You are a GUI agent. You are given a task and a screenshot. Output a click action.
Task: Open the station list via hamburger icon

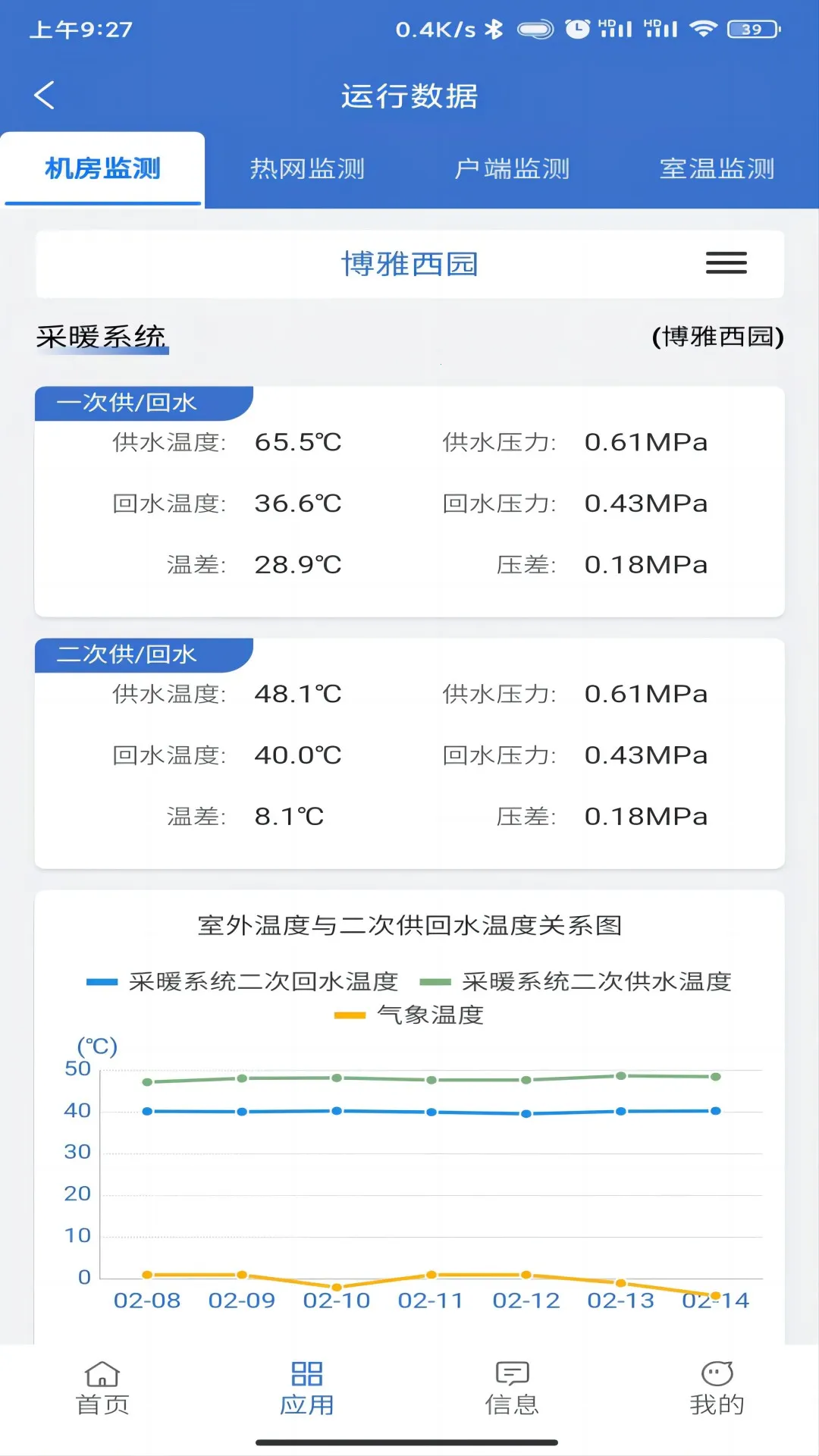click(x=724, y=263)
